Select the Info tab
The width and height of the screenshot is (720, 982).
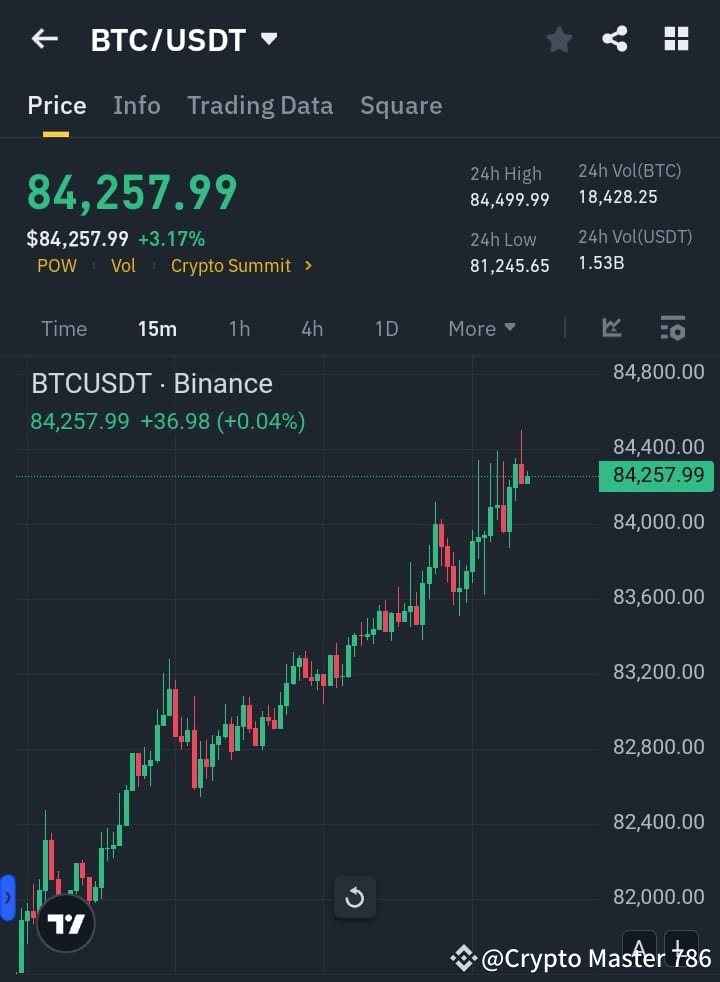coord(137,105)
